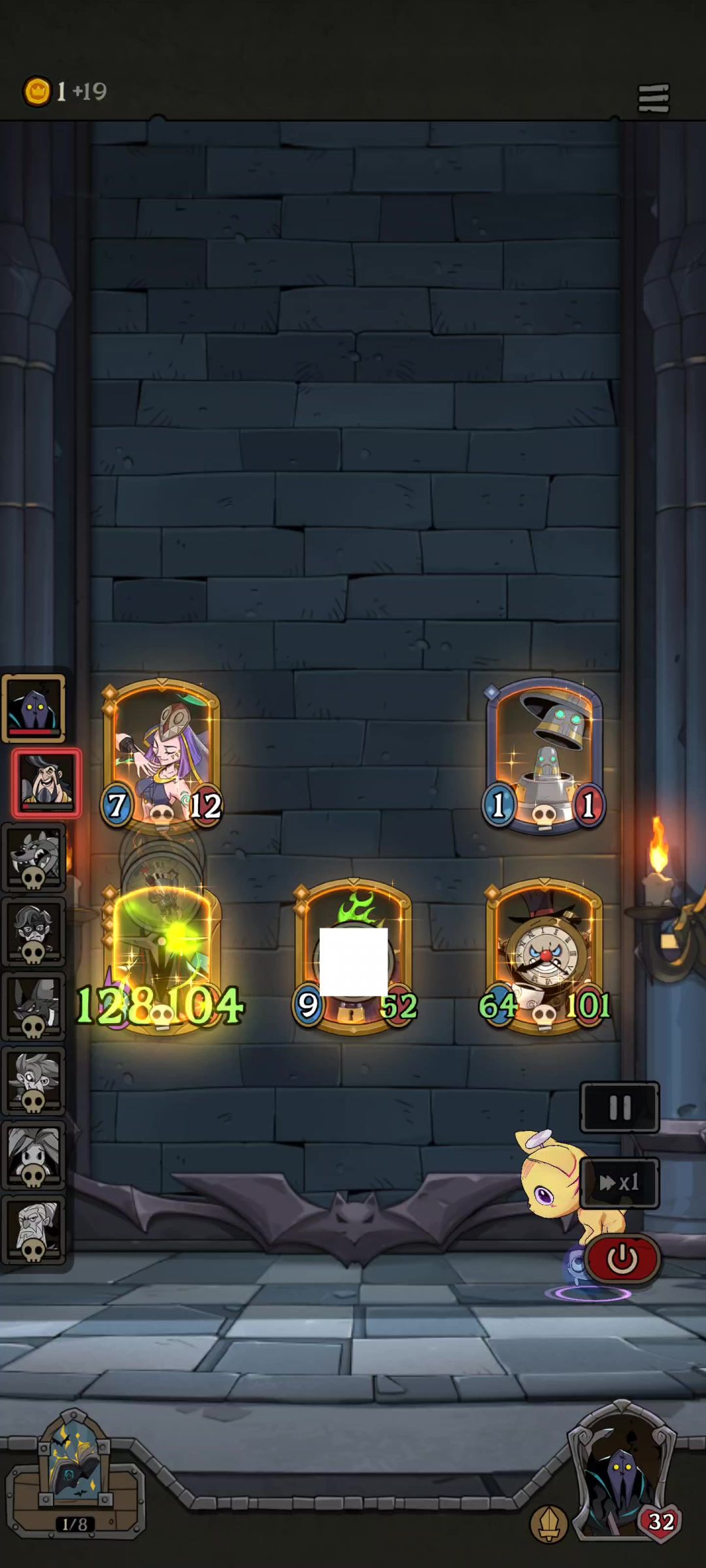Pause the battle

619,1107
